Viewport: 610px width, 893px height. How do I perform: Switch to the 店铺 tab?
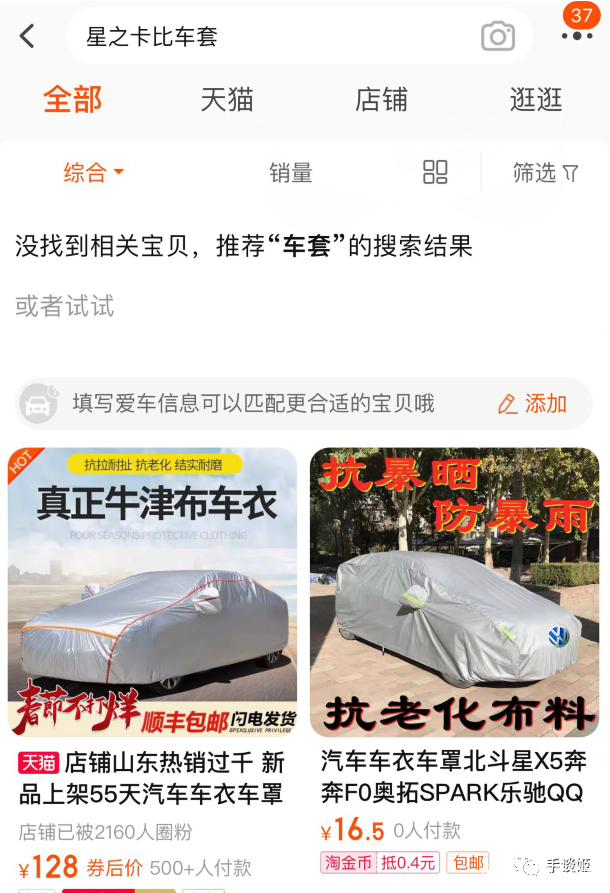tap(381, 100)
